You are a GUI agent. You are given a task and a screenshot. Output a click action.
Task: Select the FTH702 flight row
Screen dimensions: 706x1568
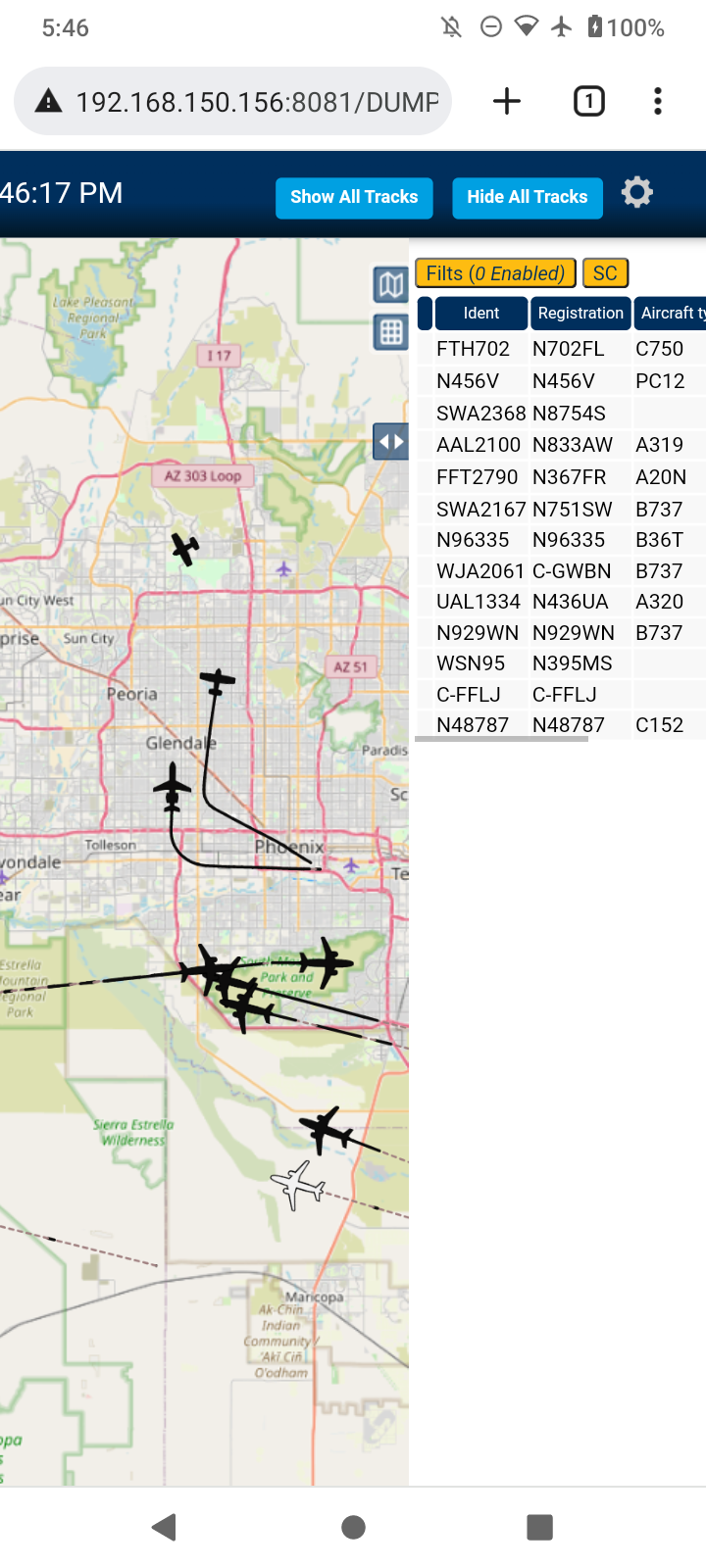pos(561,349)
